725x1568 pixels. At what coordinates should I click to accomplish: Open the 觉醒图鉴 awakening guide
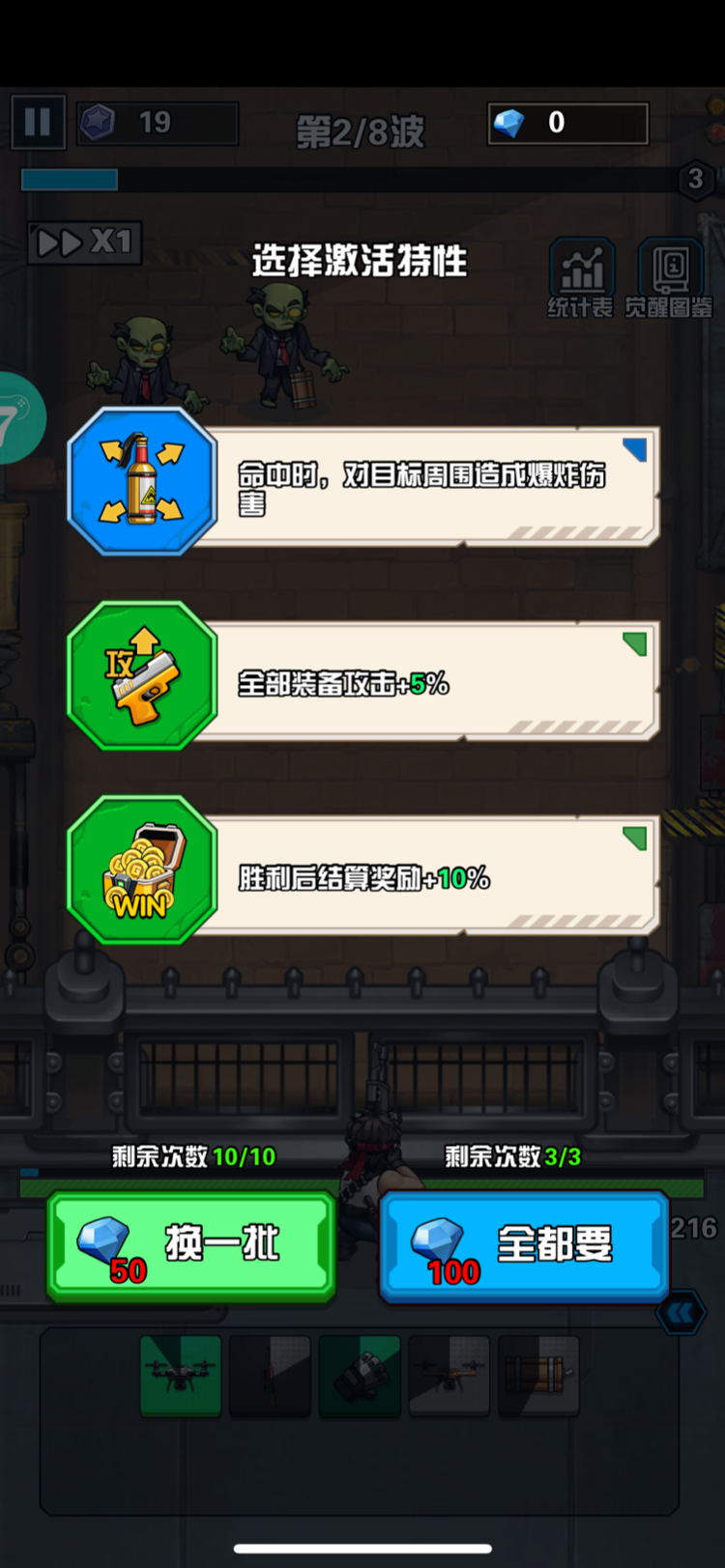pos(669,276)
